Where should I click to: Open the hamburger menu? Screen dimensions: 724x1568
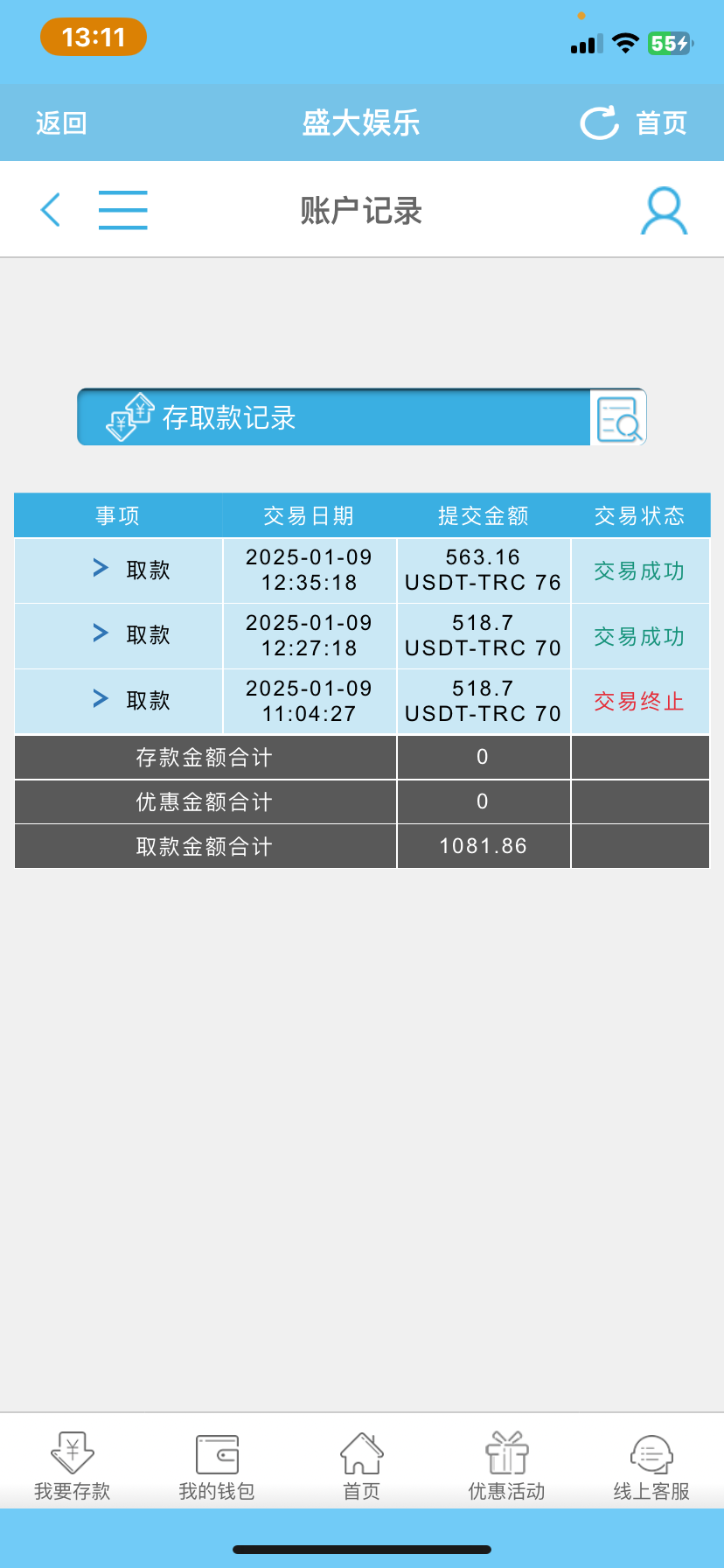pyautogui.click(x=122, y=210)
